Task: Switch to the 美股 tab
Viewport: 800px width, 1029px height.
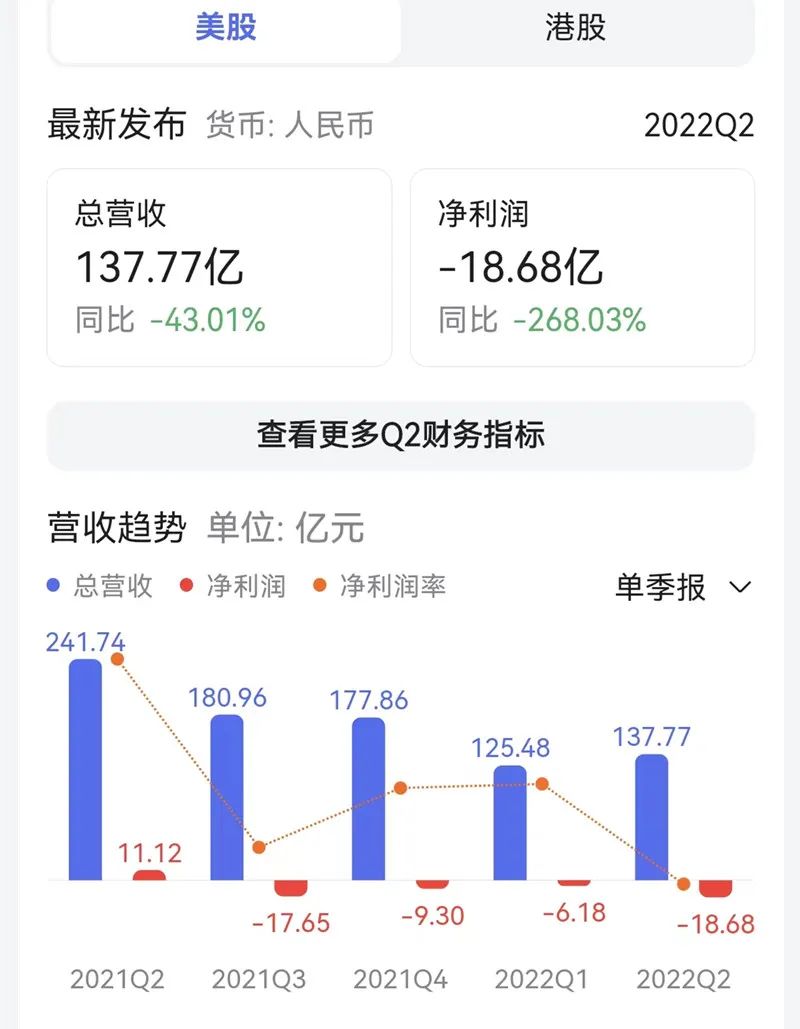Action: [x=226, y=28]
